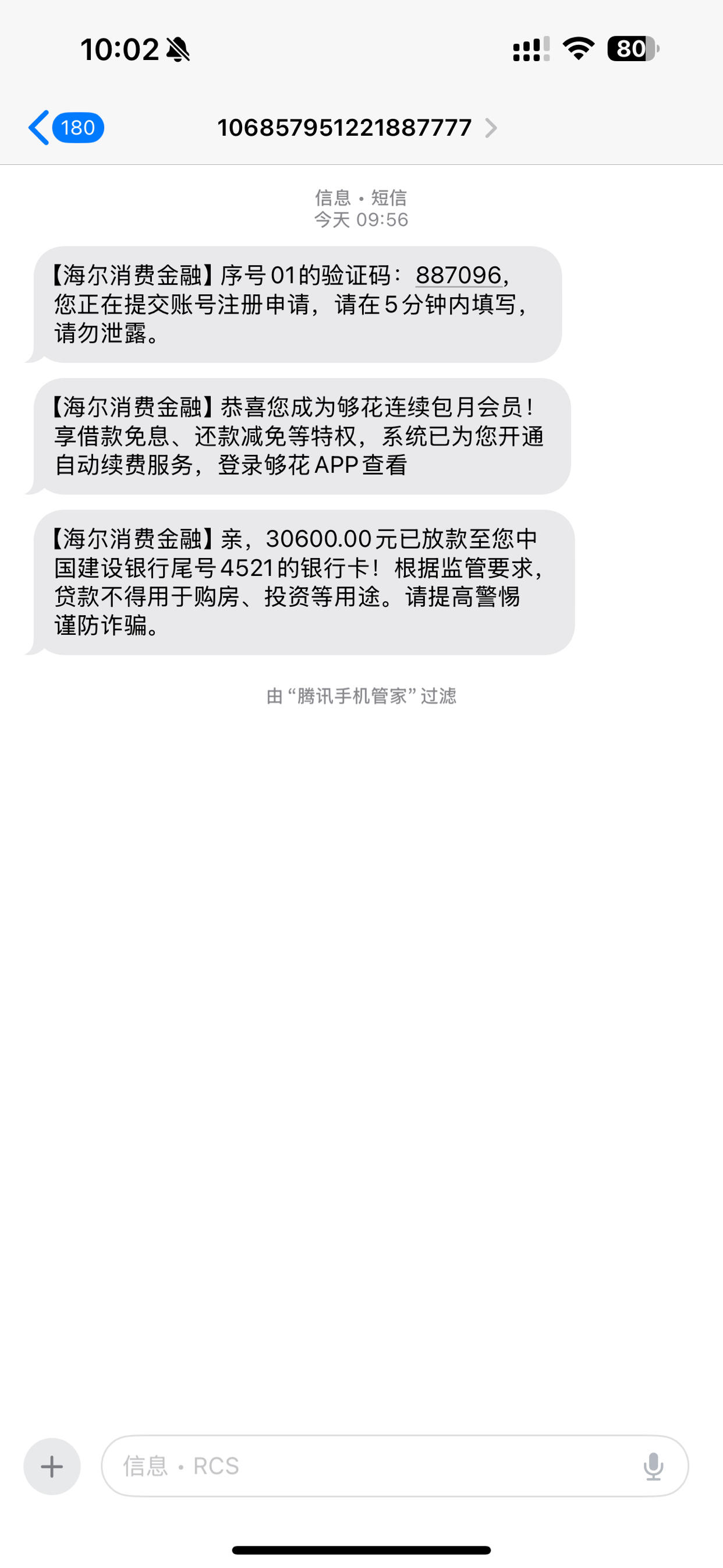Expand sender info with the right-pointing arrow

[491, 128]
